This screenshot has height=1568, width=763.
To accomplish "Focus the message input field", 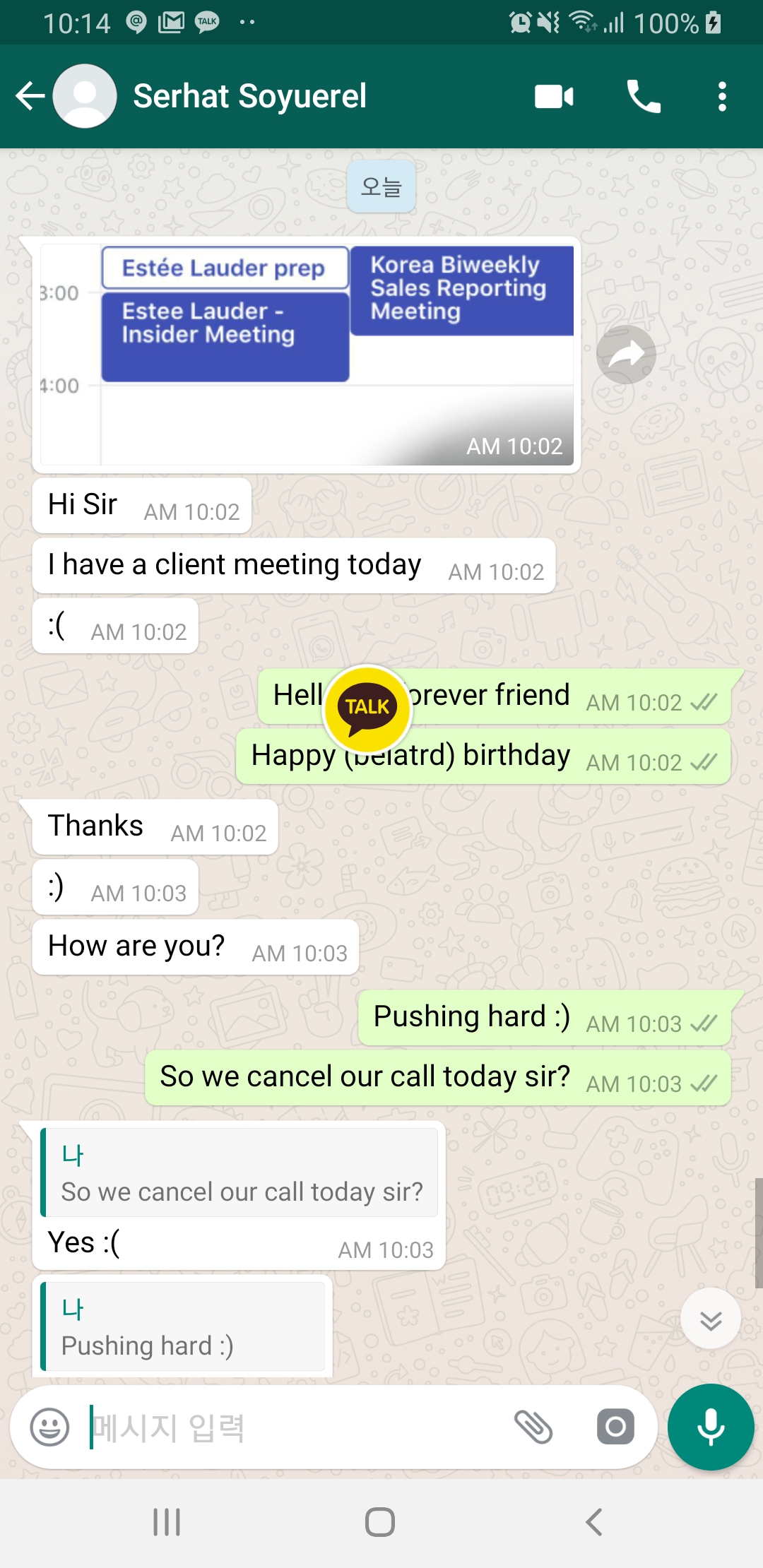I will (x=297, y=1427).
